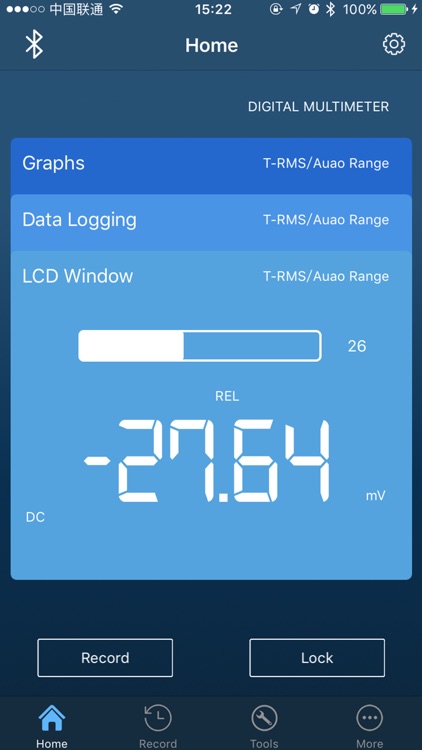Tap the Record button
Screen dimensions: 422x750
pos(105,658)
